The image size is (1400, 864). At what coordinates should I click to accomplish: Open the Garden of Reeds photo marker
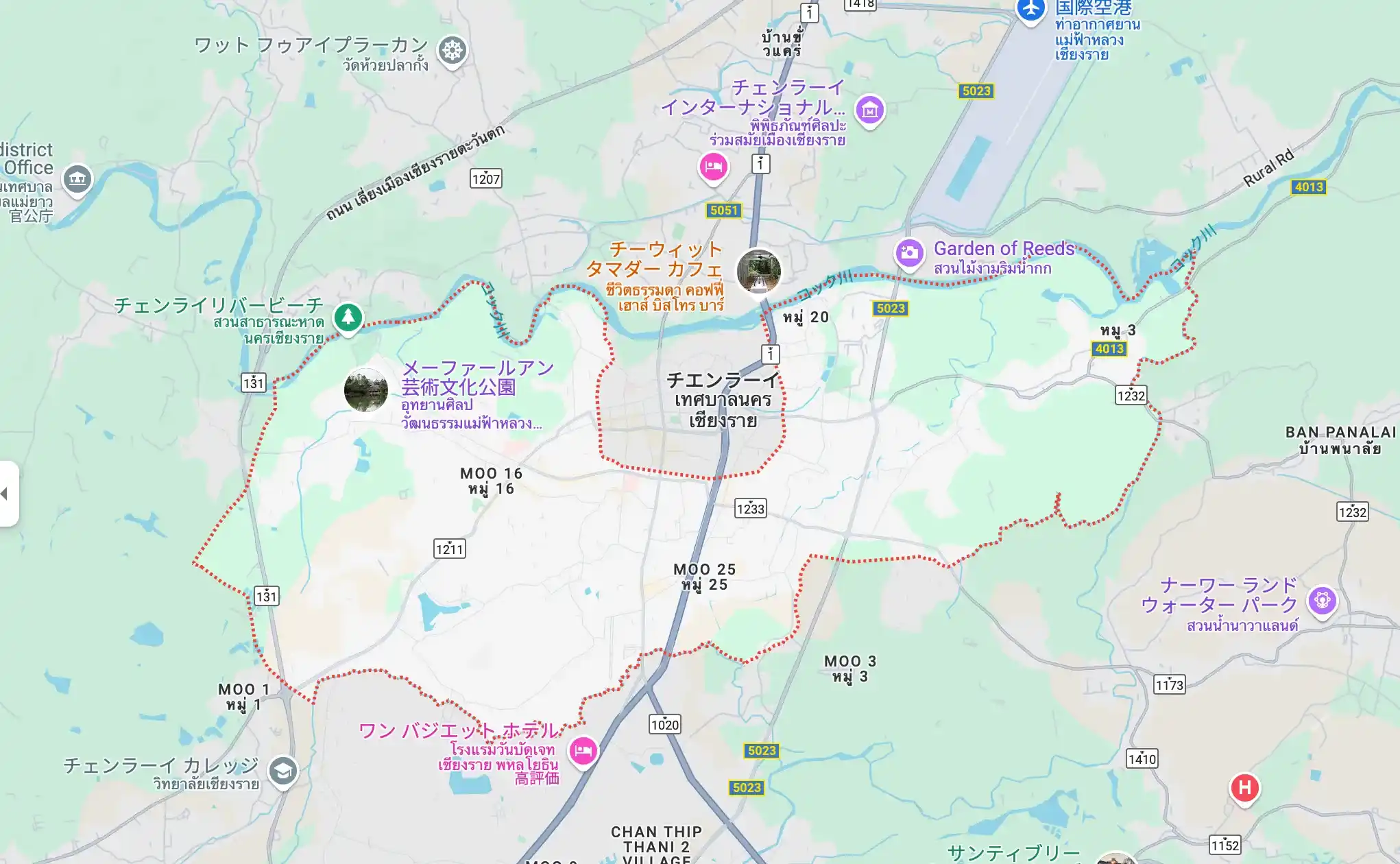click(909, 253)
